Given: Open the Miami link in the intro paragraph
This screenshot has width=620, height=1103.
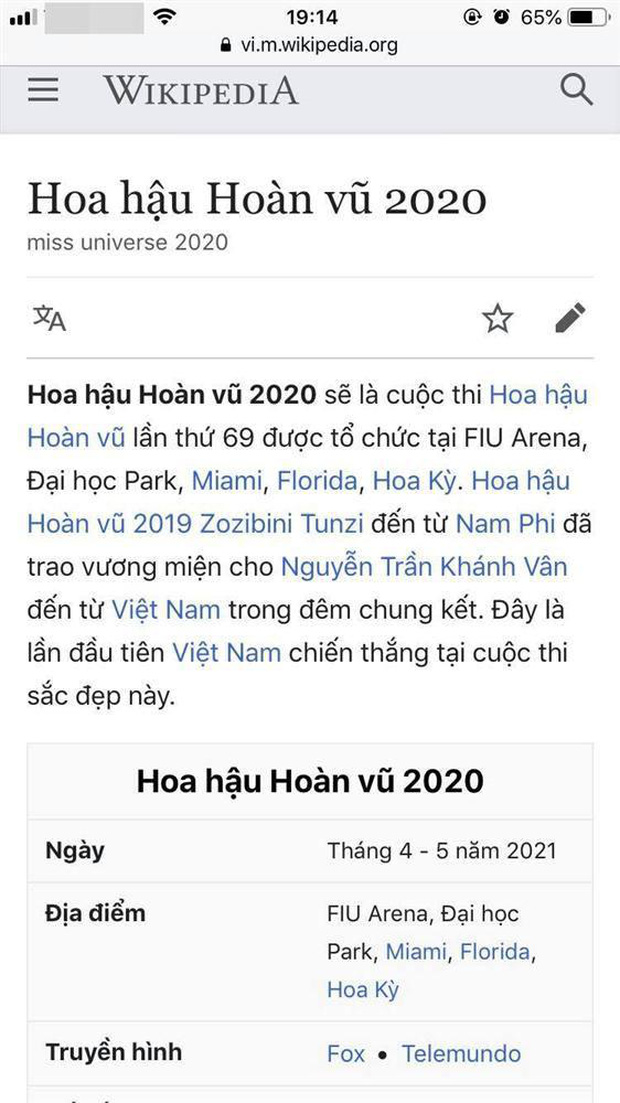Looking at the screenshot, I should 226,481.
